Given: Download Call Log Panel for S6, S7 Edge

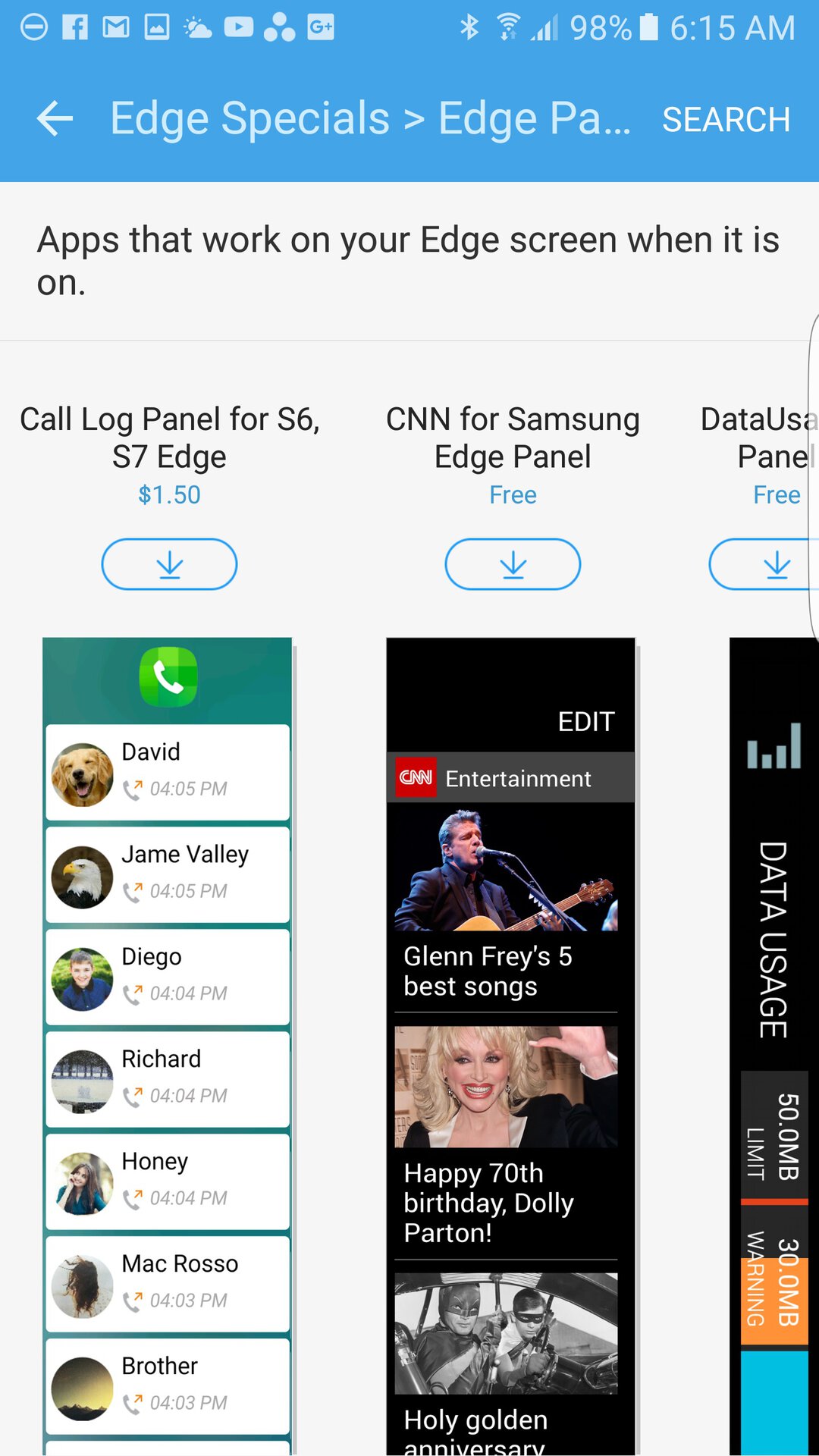Looking at the screenshot, I should click(x=169, y=564).
